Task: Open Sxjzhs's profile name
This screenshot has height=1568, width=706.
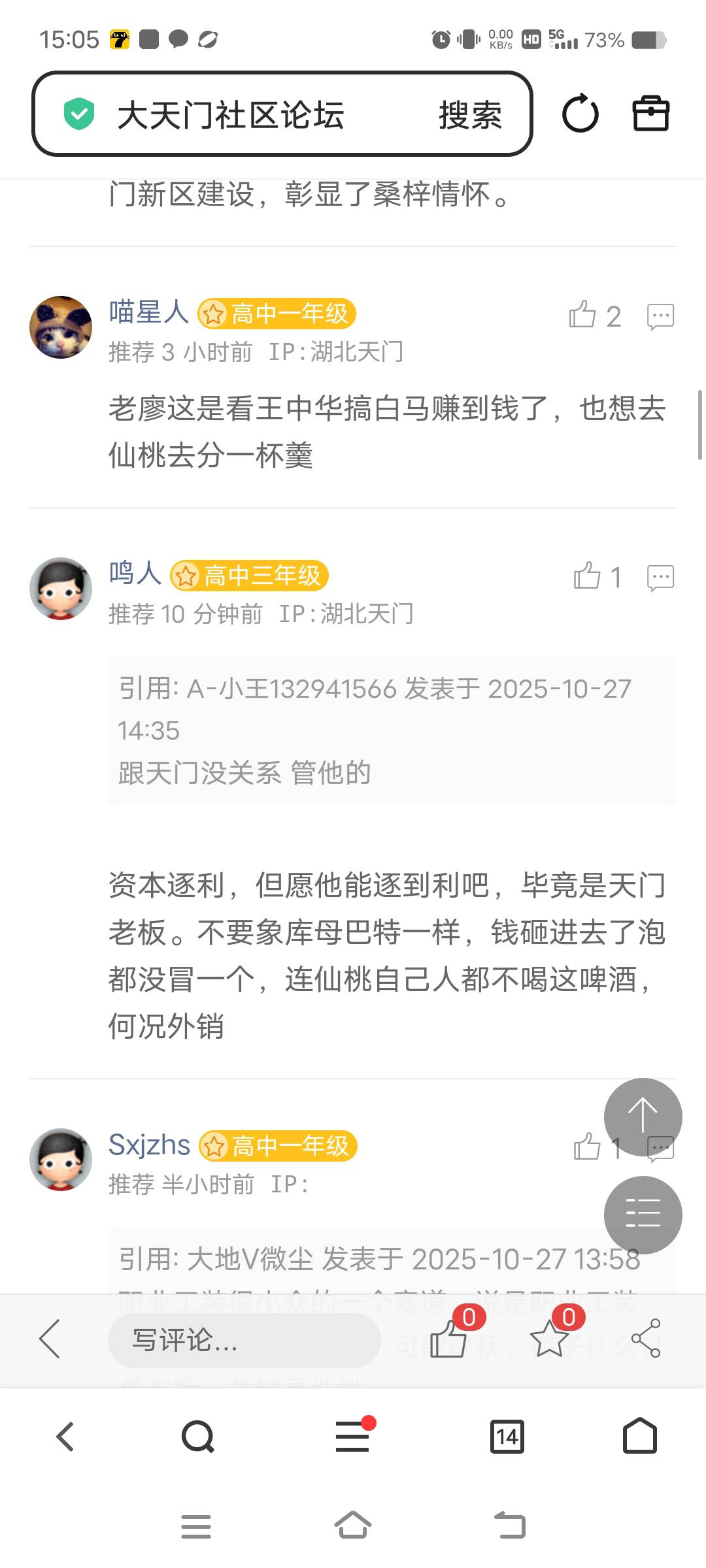Action: pos(149,1145)
